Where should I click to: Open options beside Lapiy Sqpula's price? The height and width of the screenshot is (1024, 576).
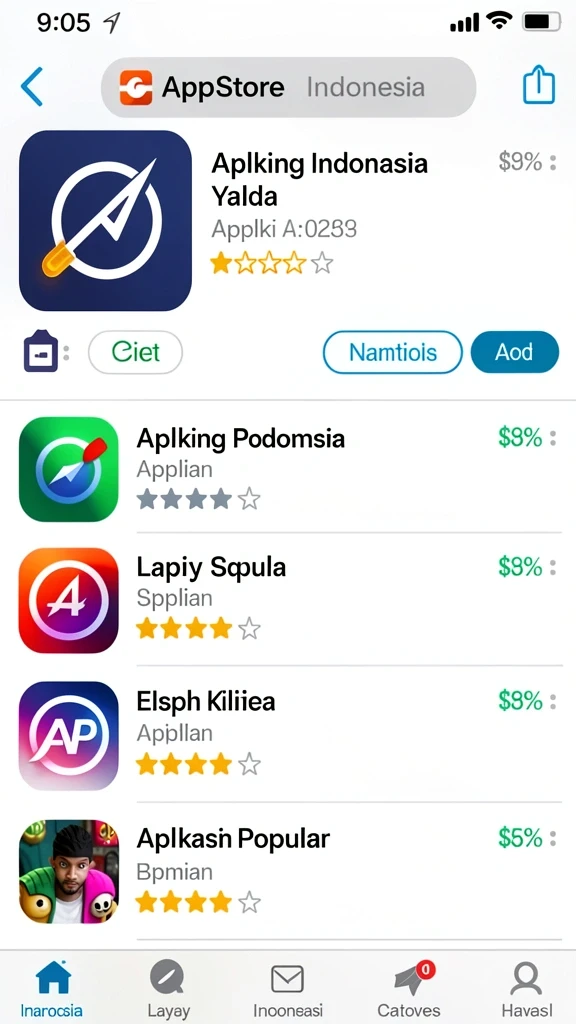pyautogui.click(x=553, y=566)
